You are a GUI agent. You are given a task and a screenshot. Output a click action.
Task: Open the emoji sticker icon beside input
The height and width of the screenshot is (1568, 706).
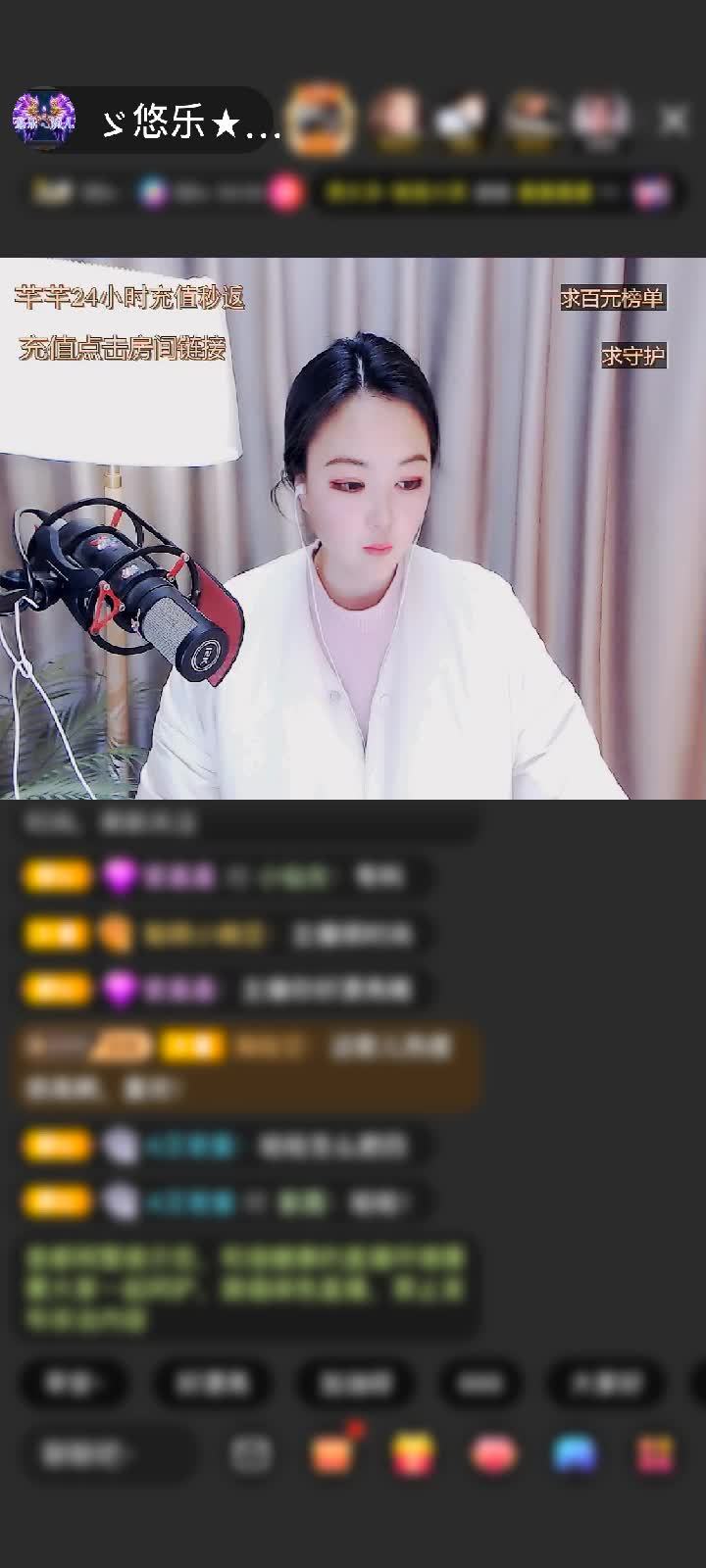pos(251,1454)
